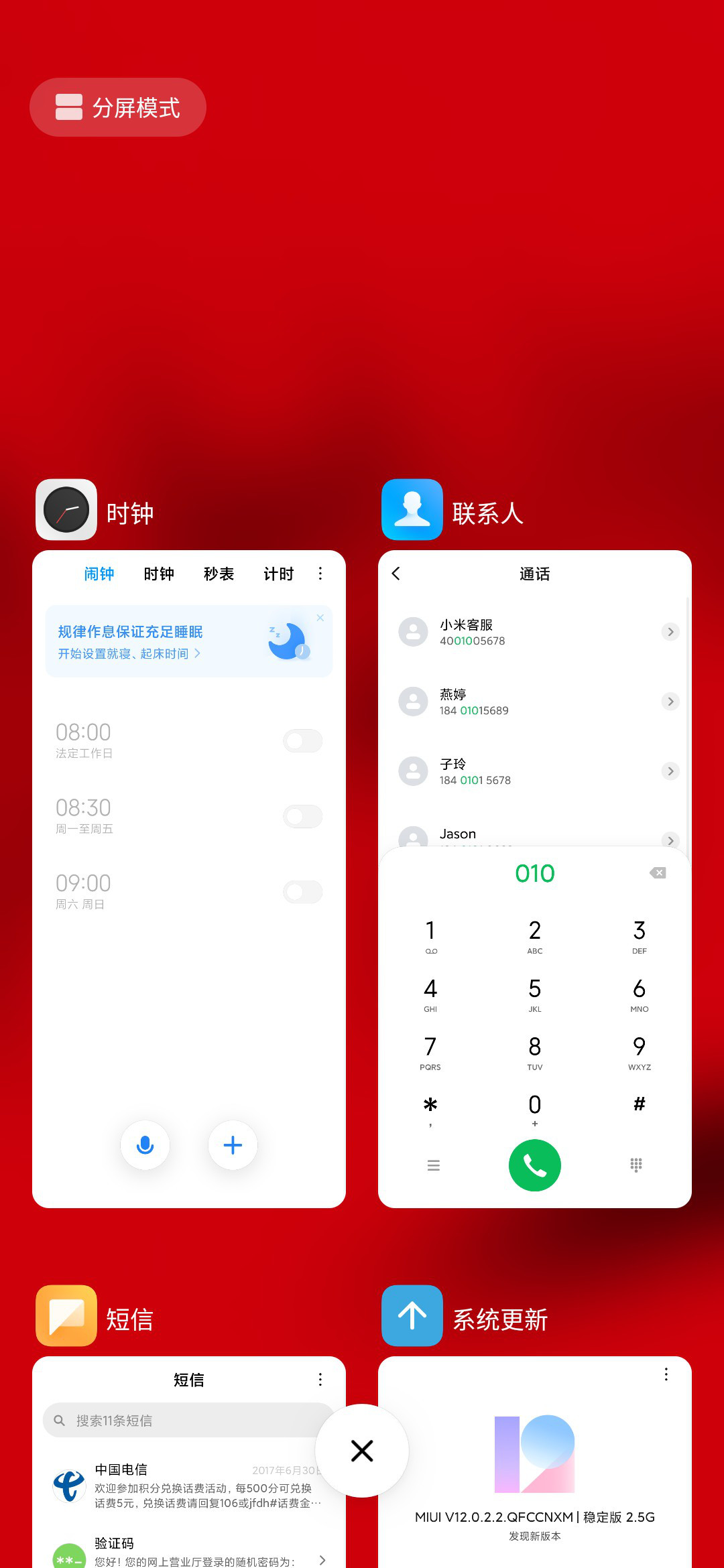Open the 系统更新 app card
Screen dimensions: 724x1568
[x=535, y=1462]
